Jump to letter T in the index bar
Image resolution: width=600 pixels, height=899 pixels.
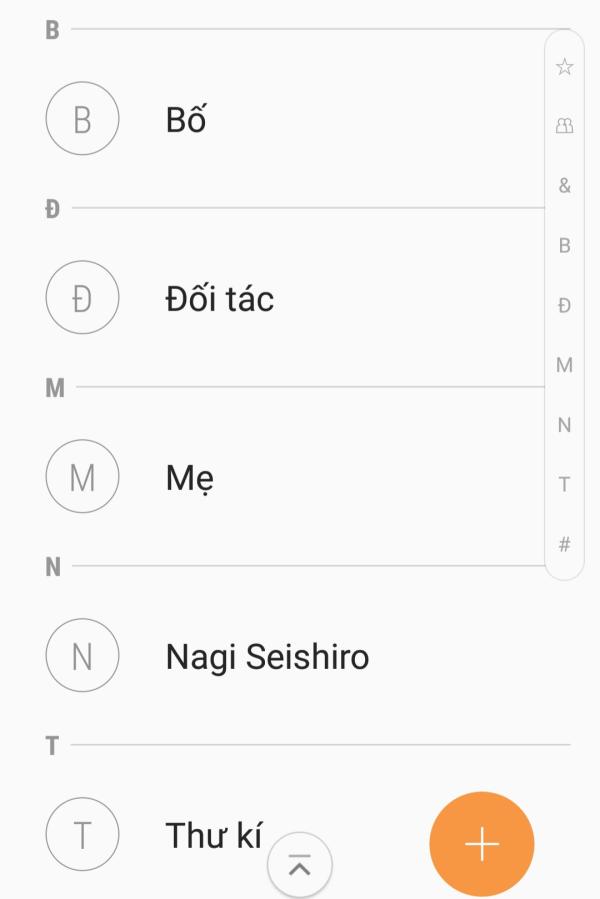[x=564, y=485]
